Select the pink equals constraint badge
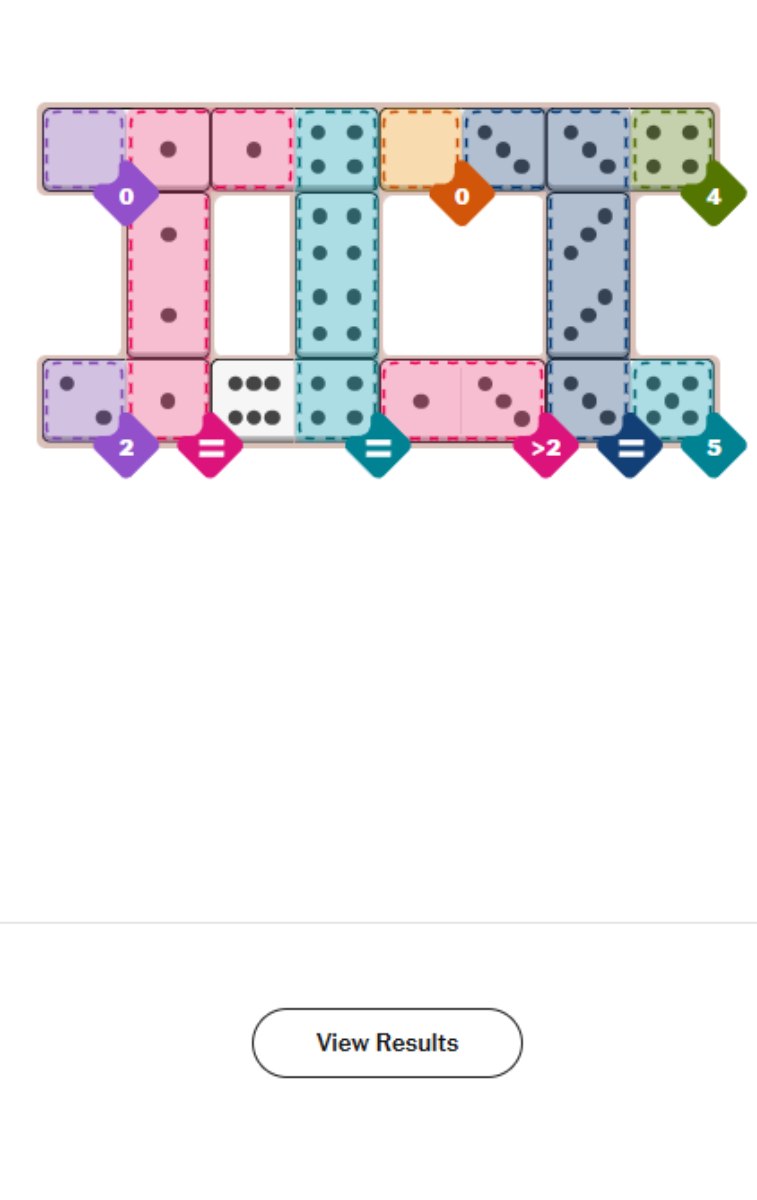Screen dimensions: 757x1200 coord(210,449)
